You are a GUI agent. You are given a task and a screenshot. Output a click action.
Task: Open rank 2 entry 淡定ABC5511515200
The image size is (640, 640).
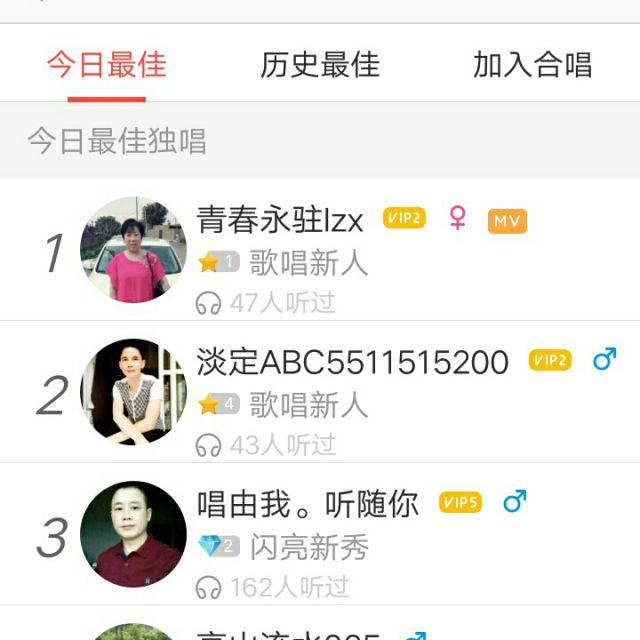(320, 392)
